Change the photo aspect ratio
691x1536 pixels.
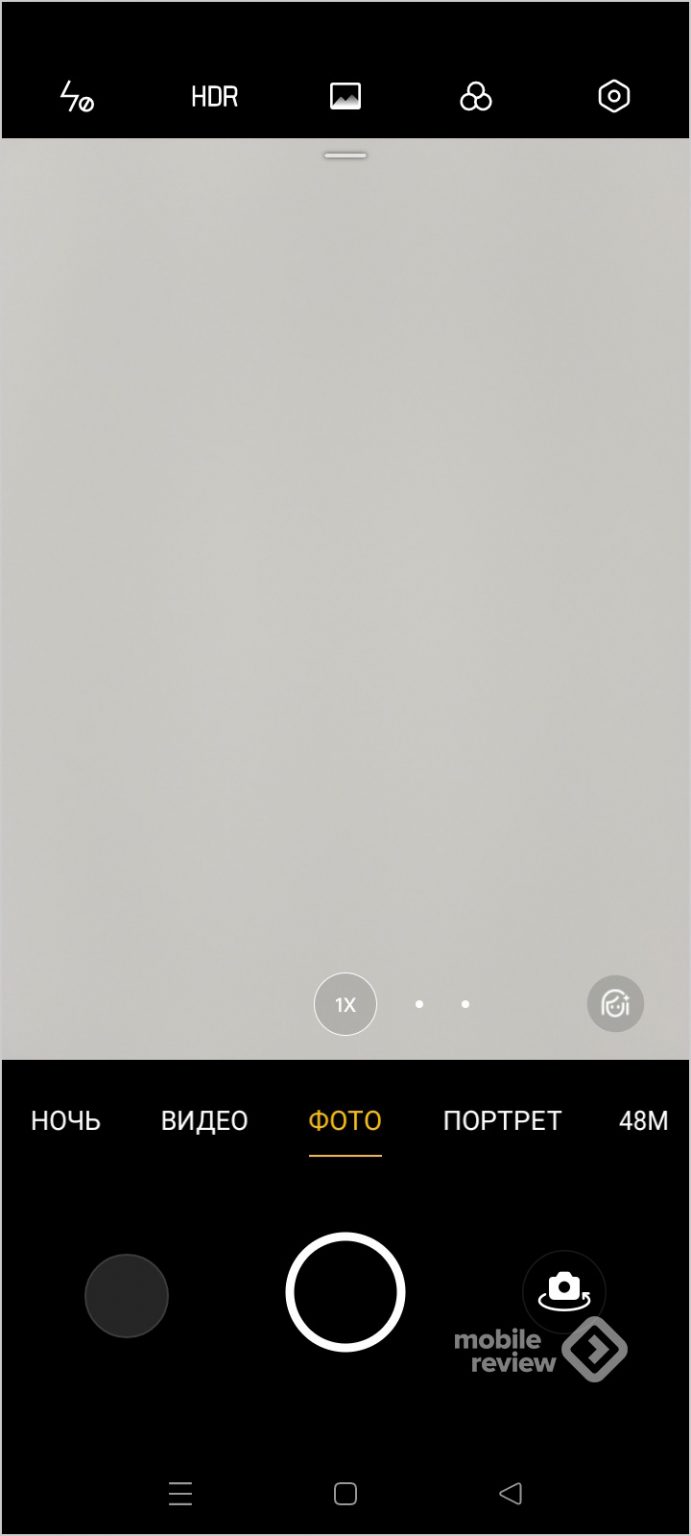click(x=345, y=97)
